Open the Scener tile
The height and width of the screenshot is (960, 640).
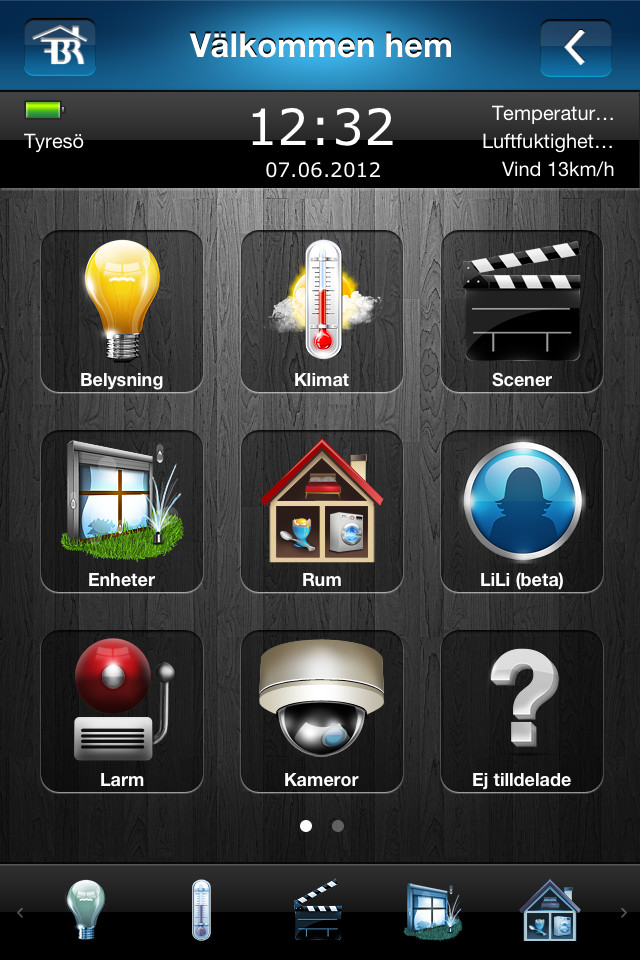pyautogui.click(x=522, y=311)
